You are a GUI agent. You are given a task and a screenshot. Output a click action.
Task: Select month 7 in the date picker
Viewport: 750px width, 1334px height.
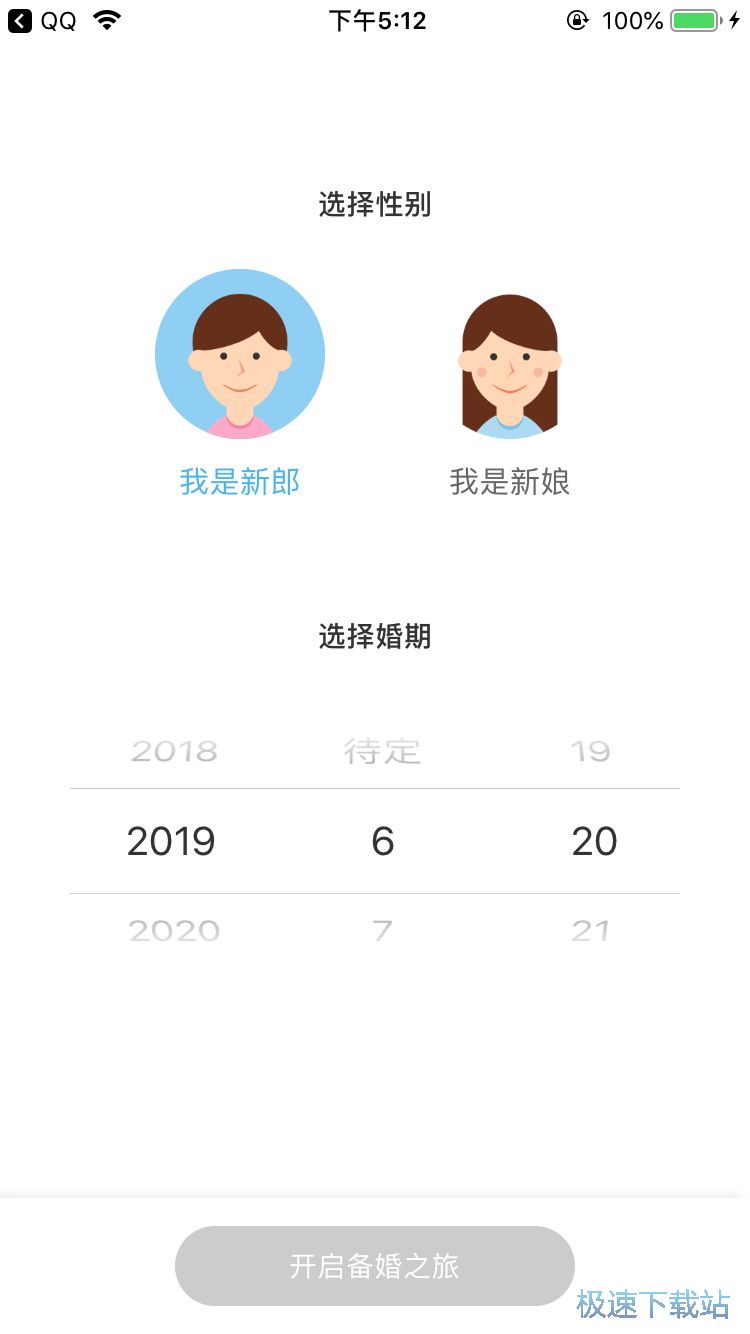[x=382, y=930]
